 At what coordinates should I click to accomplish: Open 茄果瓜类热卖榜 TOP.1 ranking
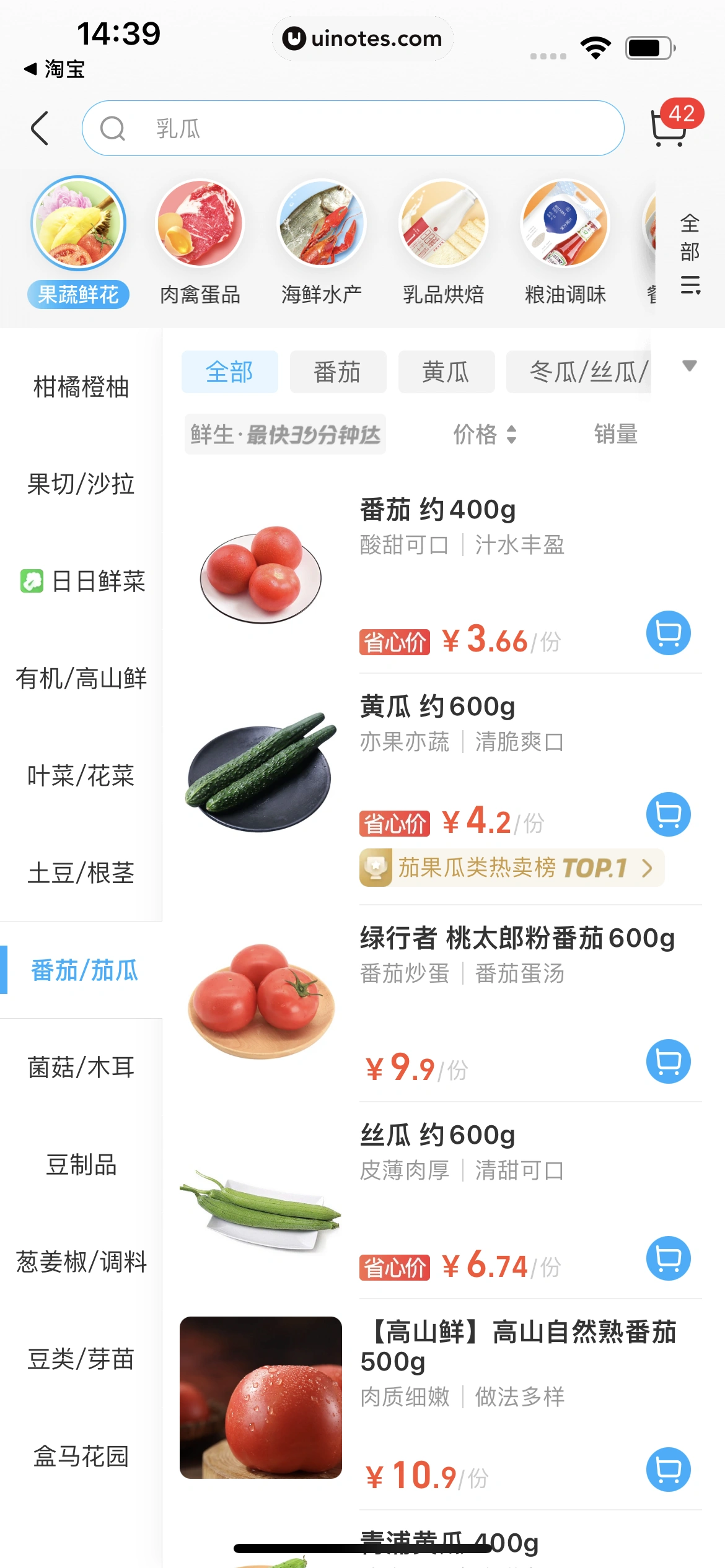coord(512,868)
